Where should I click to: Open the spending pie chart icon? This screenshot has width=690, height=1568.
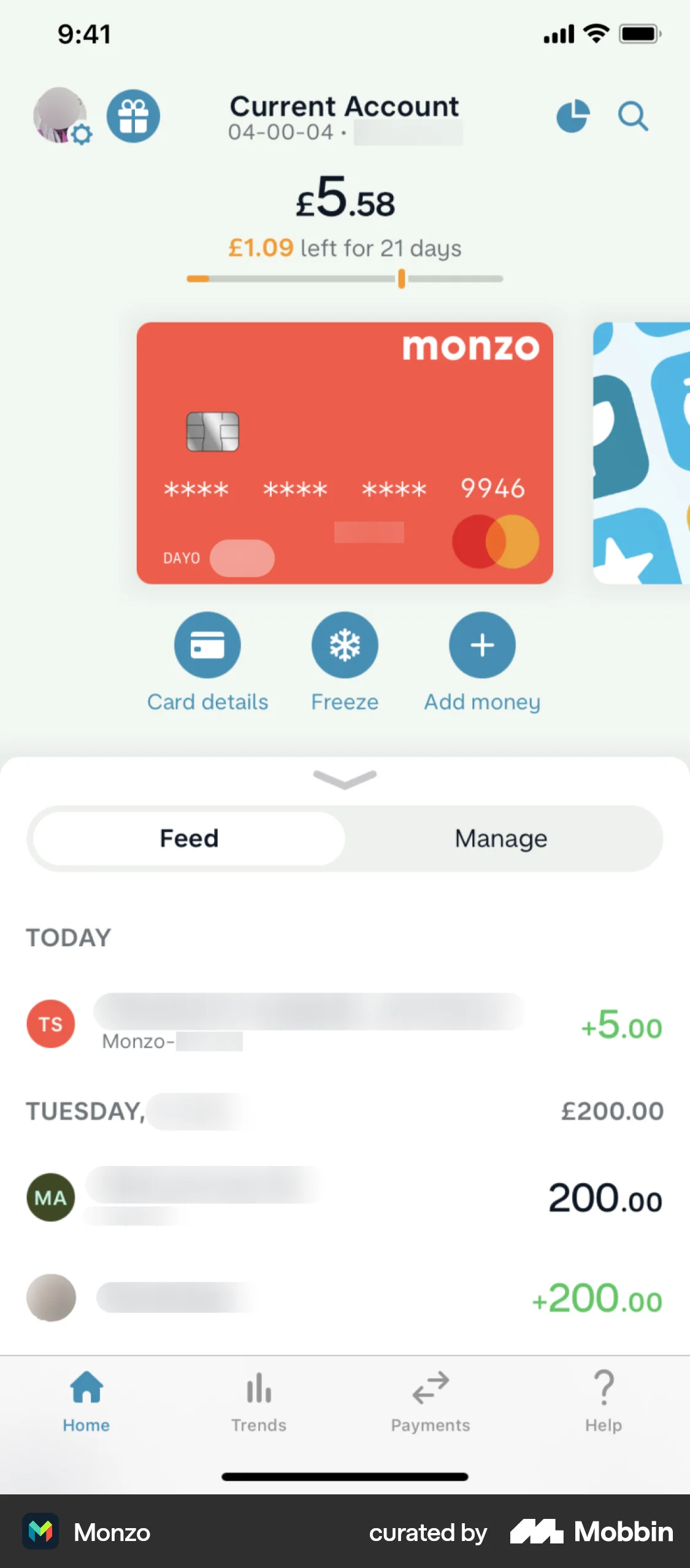pyautogui.click(x=572, y=115)
